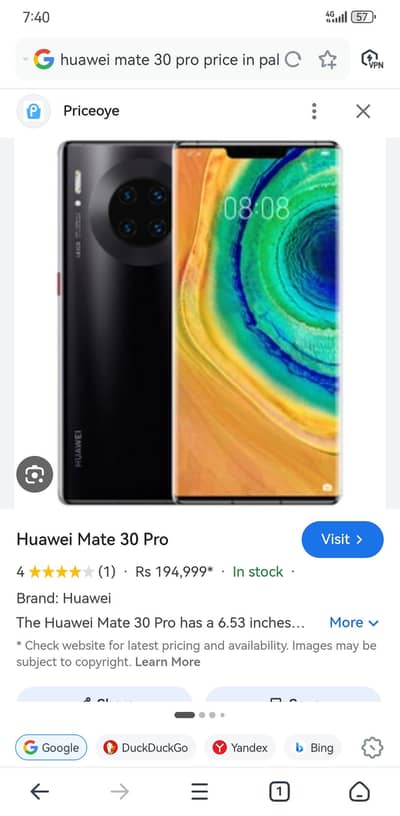400x816 pixels.
Task: Open the tabs switcher showing 1
Action: (279, 792)
